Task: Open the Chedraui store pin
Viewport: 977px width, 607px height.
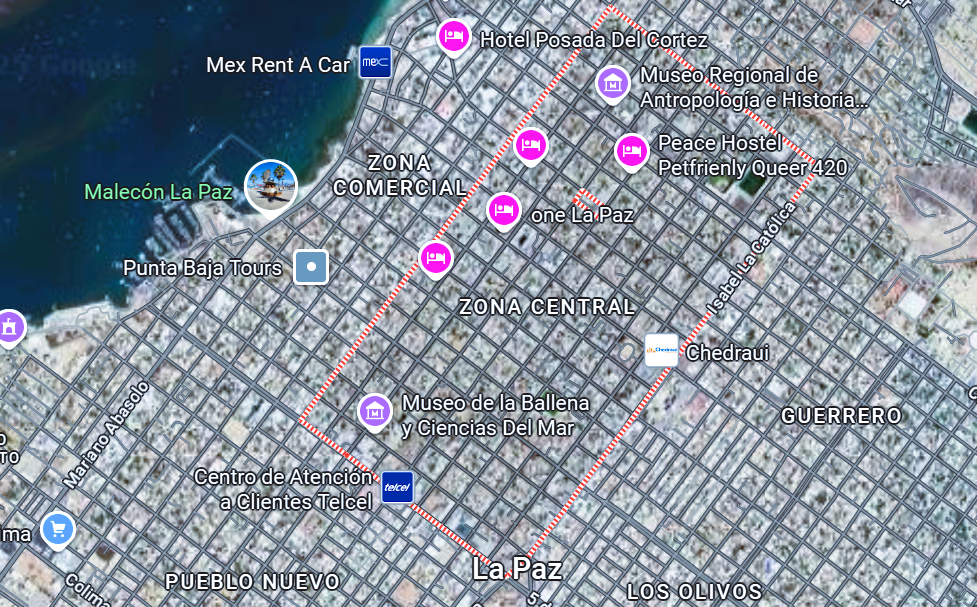Action: tap(661, 350)
